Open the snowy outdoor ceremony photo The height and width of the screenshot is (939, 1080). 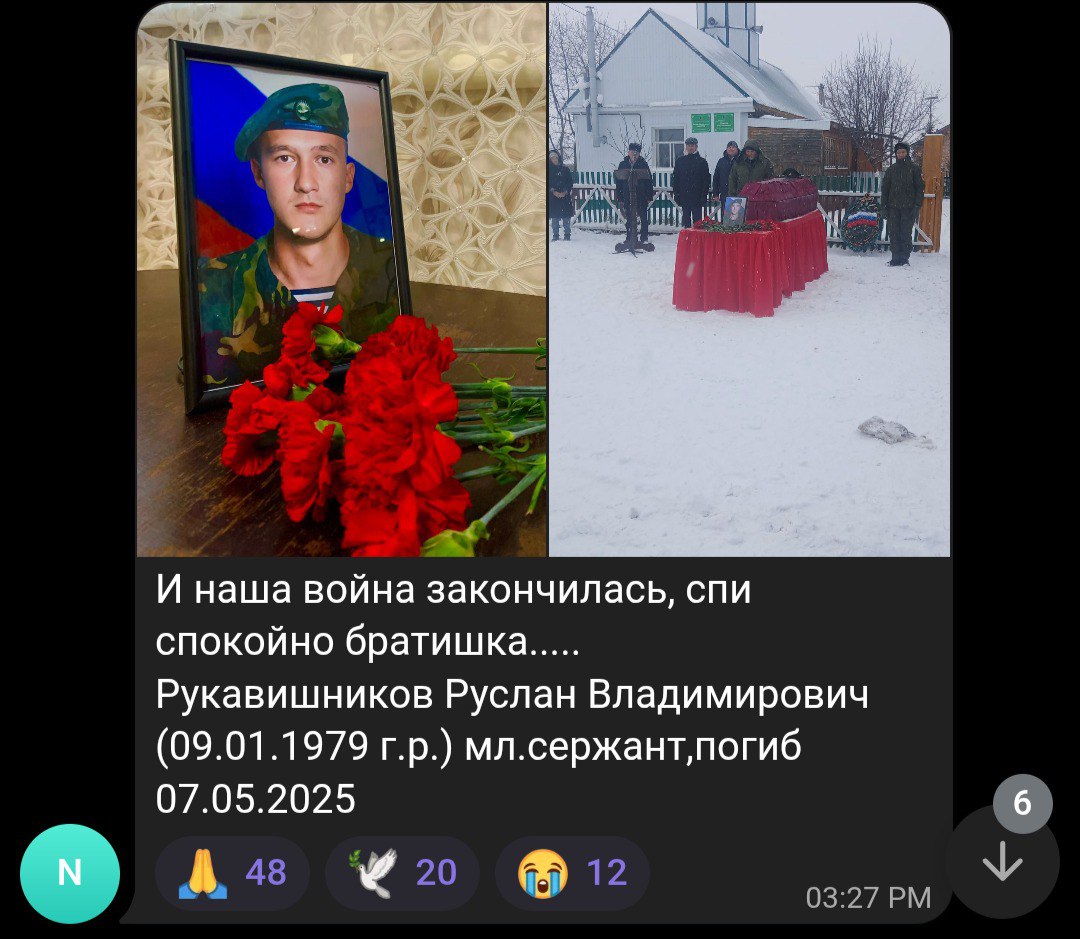(x=749, y=280)
